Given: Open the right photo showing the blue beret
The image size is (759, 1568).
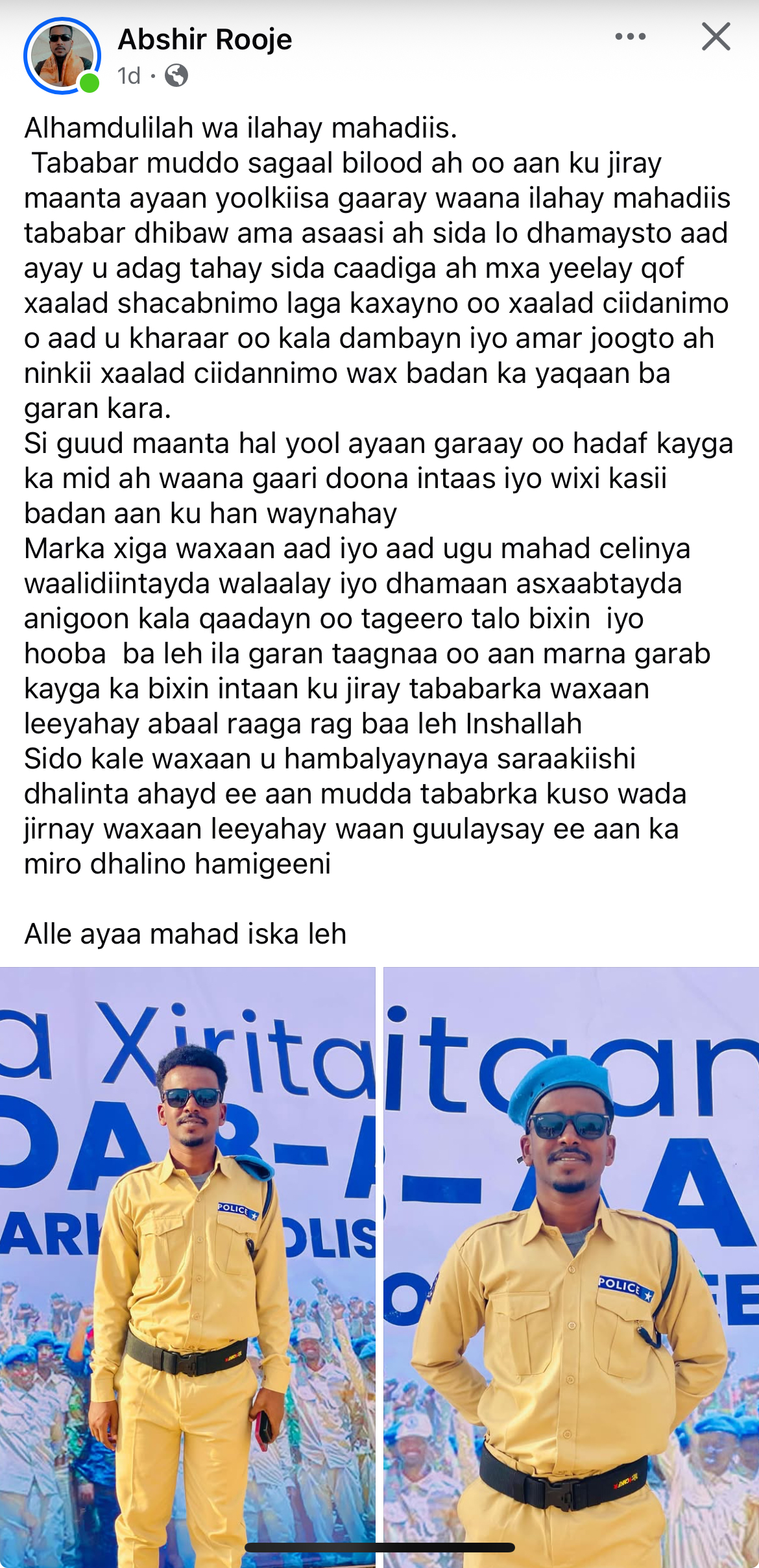Looking at the screenshot, I should (x=571, y=1266).
